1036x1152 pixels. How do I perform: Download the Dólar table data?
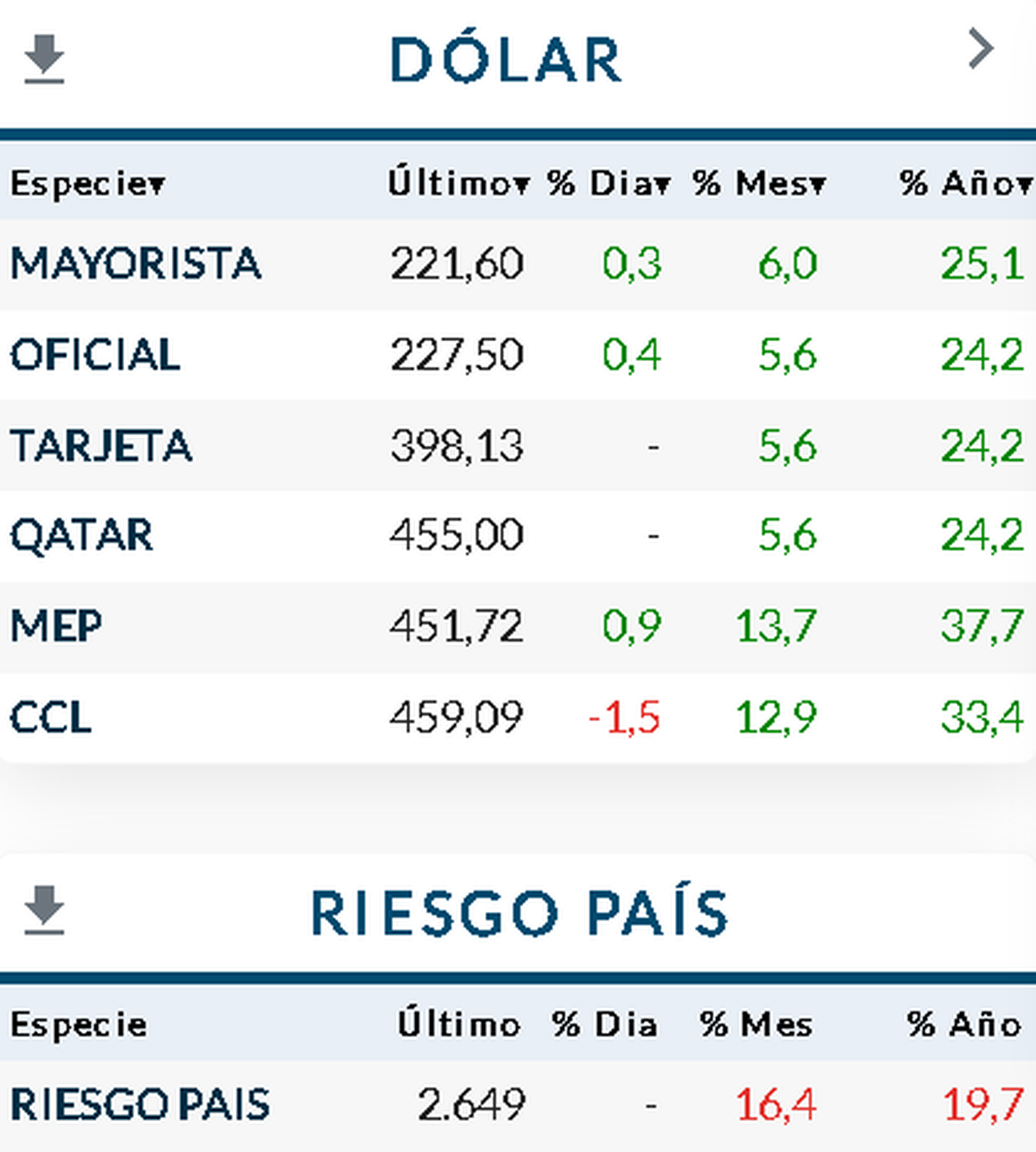pyautogui.click(x=44, y=59)
